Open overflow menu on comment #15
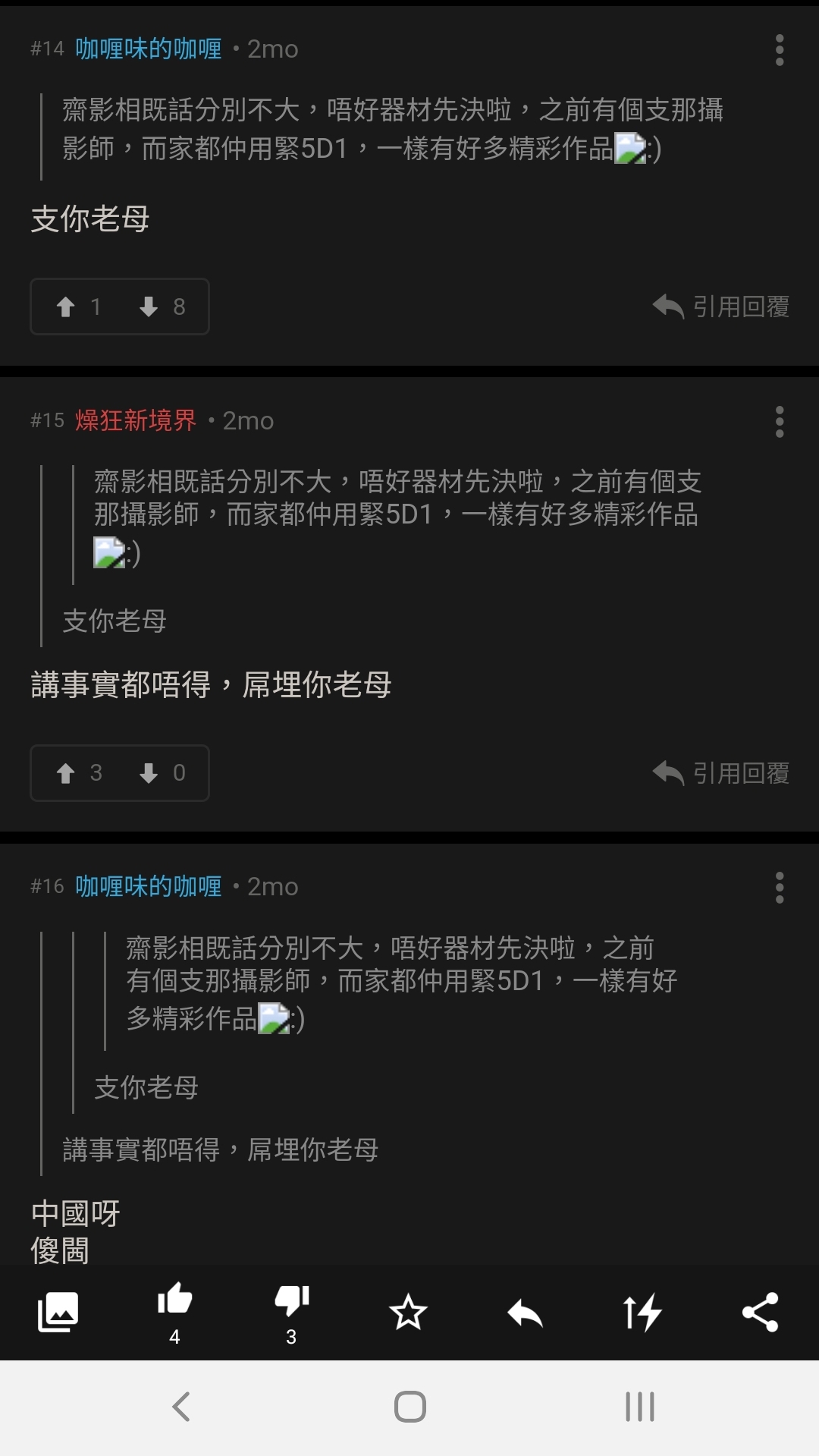Screen dimensions: 819x1456 [x=779, y=422]
